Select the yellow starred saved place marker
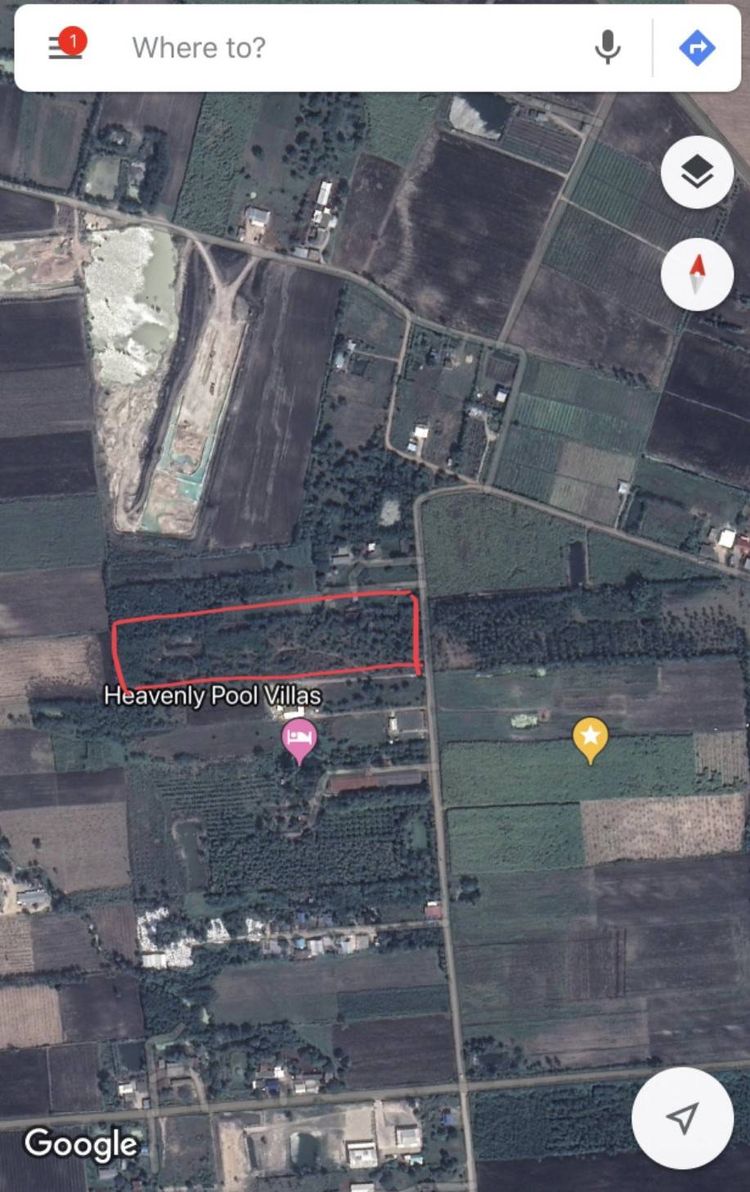 [590, 740]
